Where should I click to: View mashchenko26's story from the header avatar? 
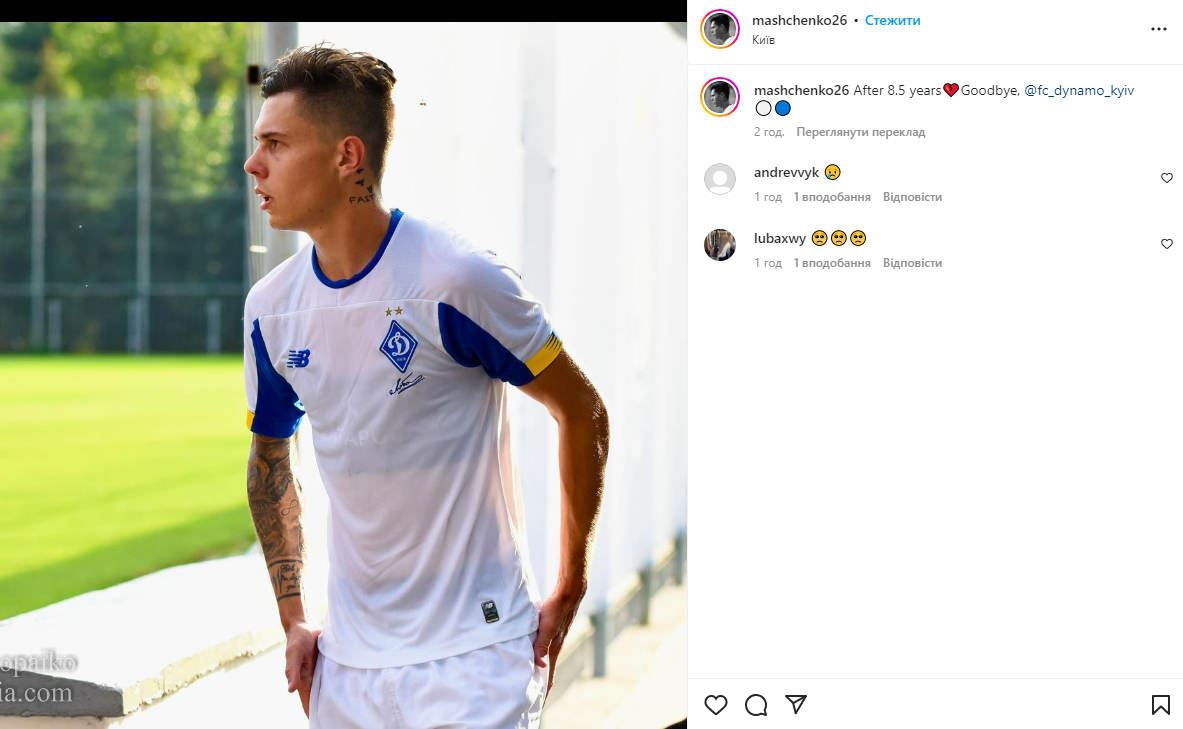[x=720, y=29]
